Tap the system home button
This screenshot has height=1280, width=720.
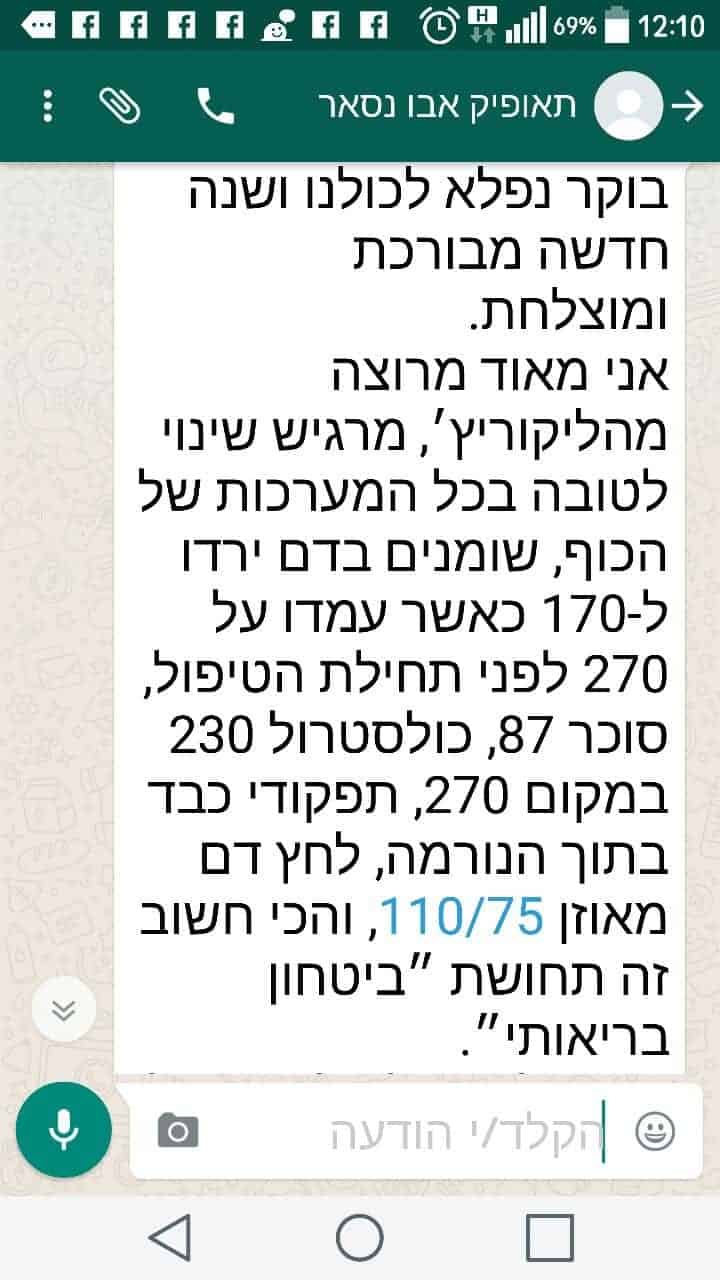point(360,1239)
